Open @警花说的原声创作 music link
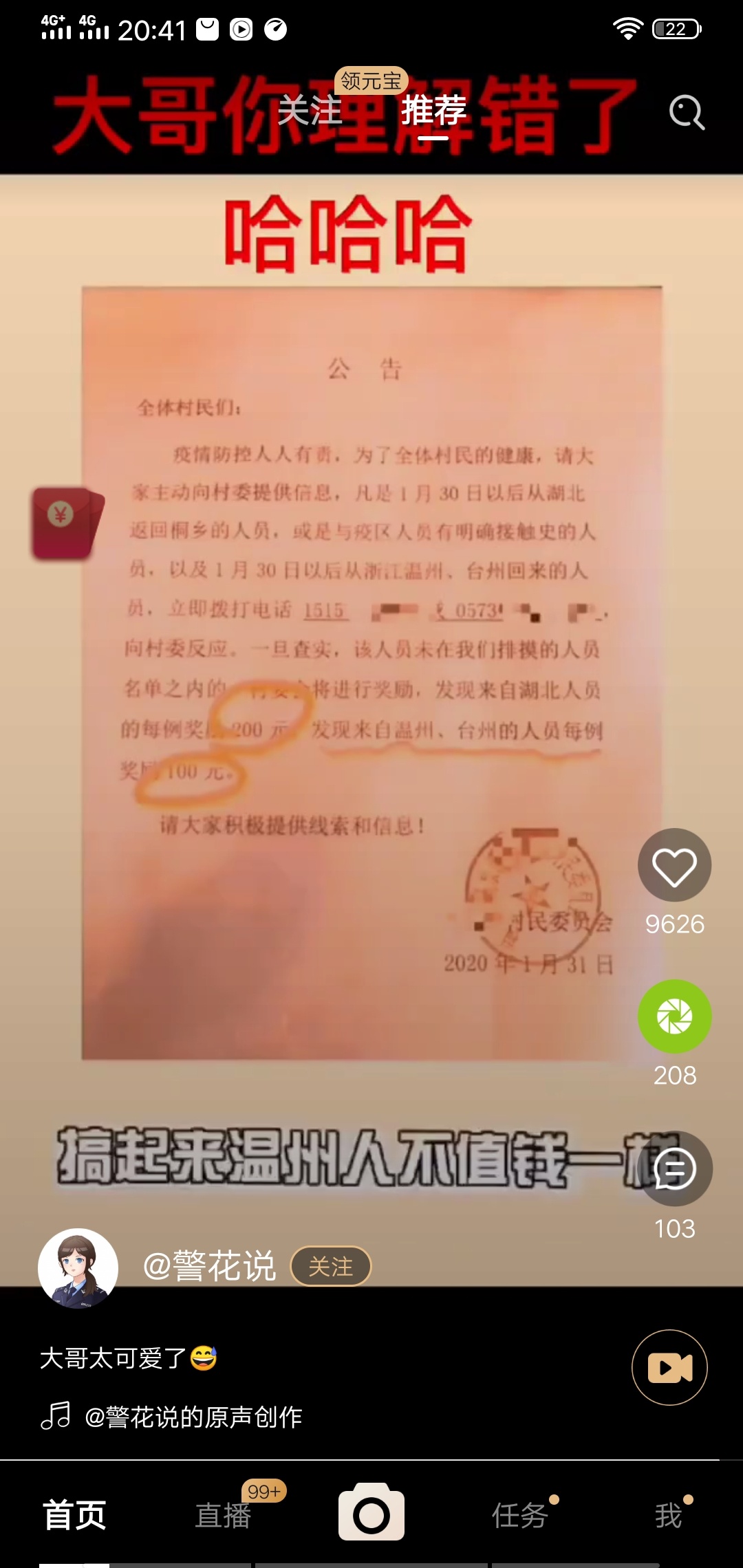743x1568 pixels. 193,1417
